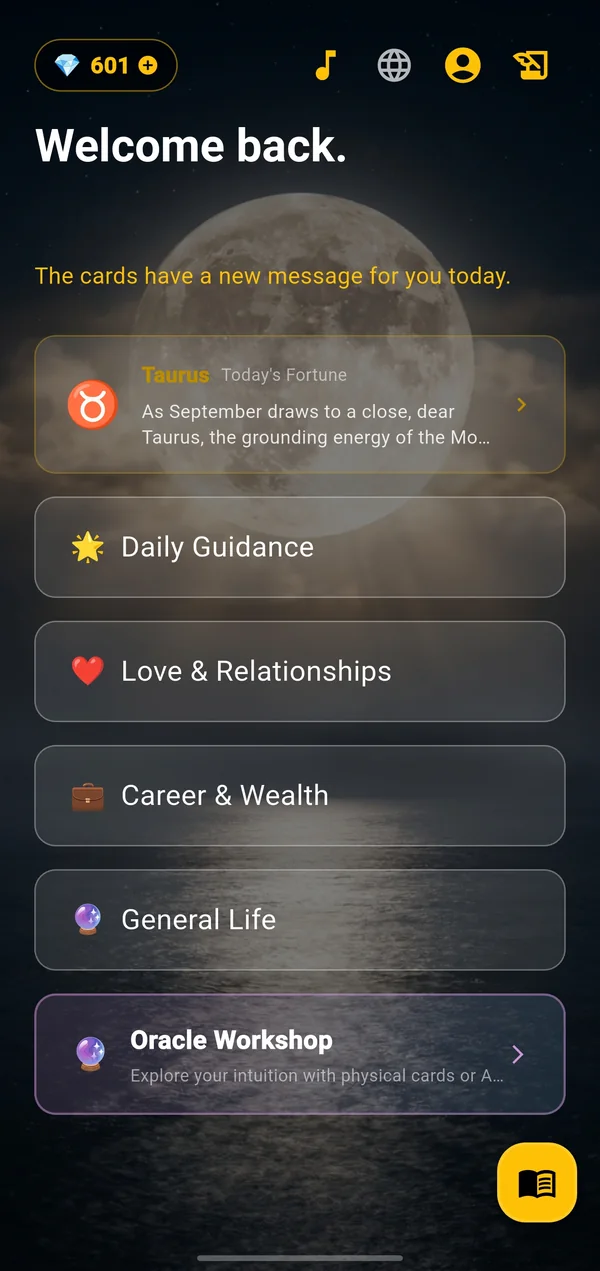
Task: Tap the card-with-pencil icon at top right
Action: (x=531, y=66)
